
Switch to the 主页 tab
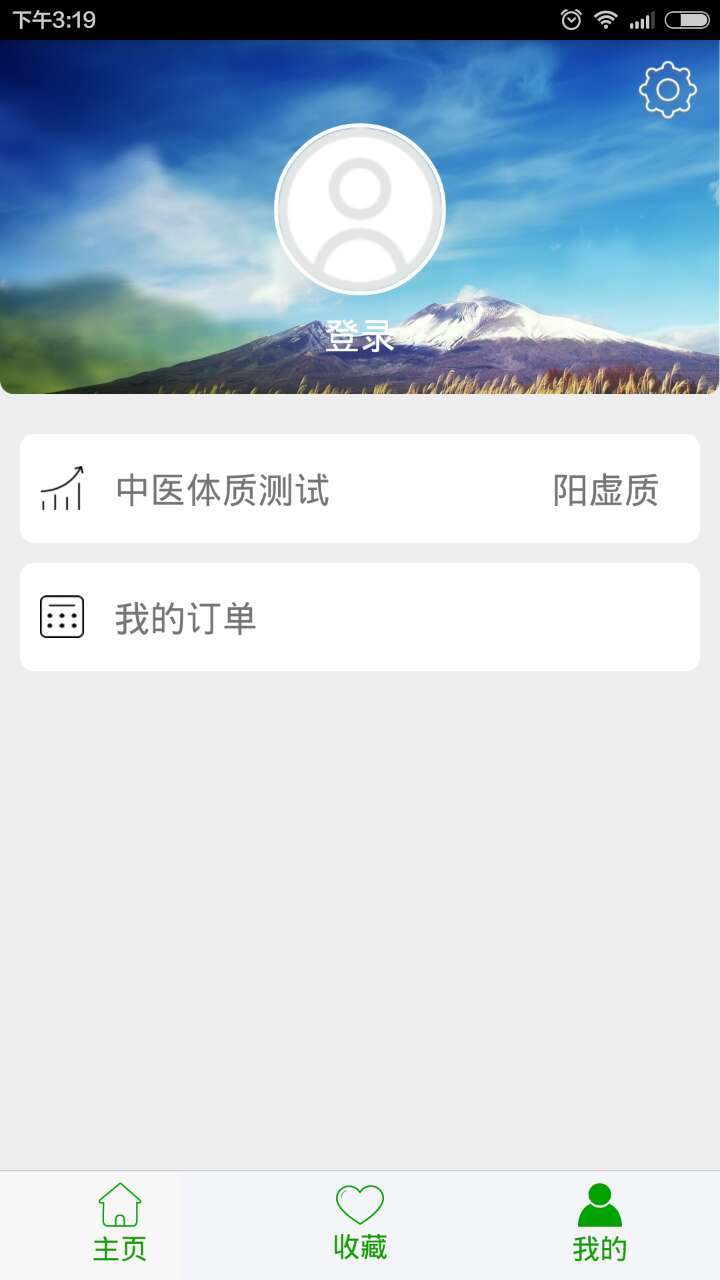[x=120, y=1223]
